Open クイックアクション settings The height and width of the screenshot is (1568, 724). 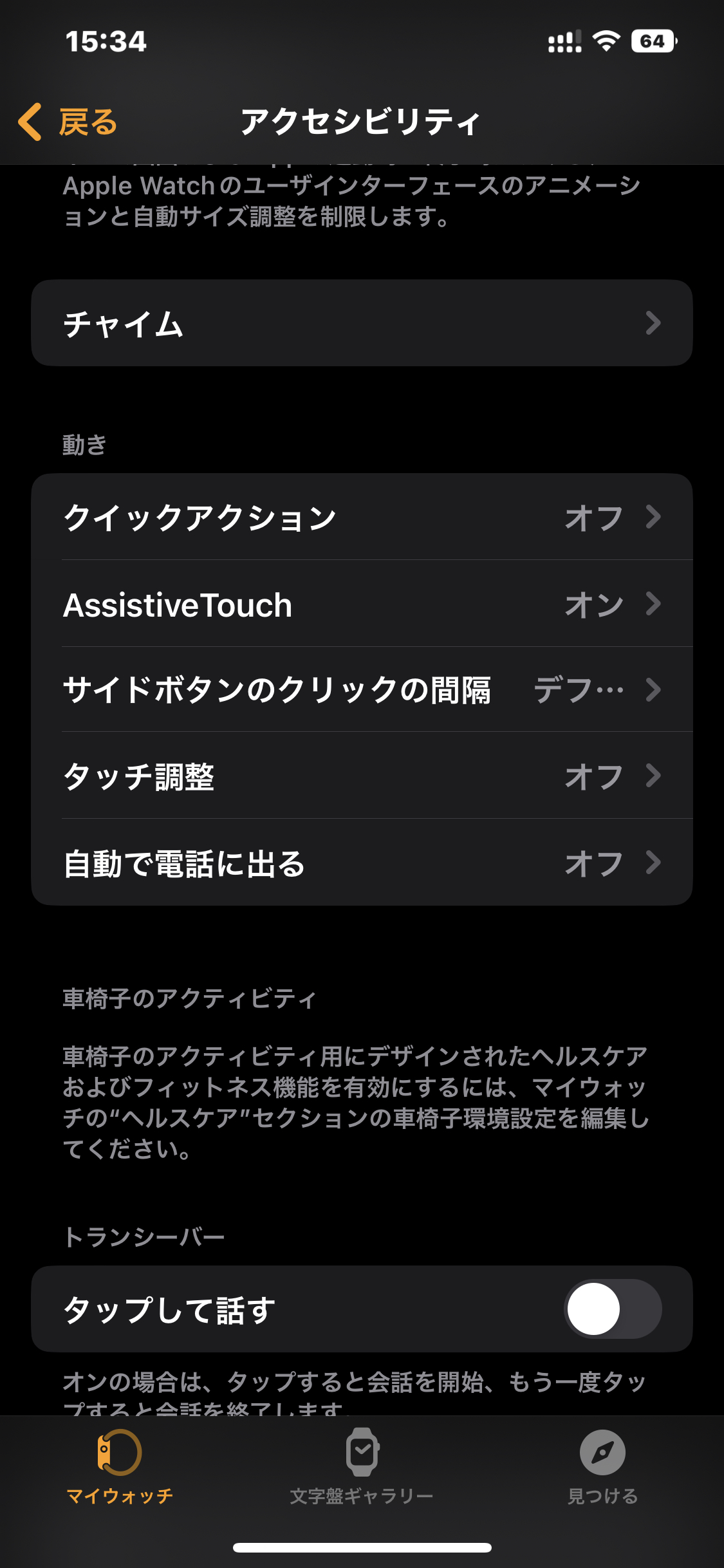click(362, 518)
